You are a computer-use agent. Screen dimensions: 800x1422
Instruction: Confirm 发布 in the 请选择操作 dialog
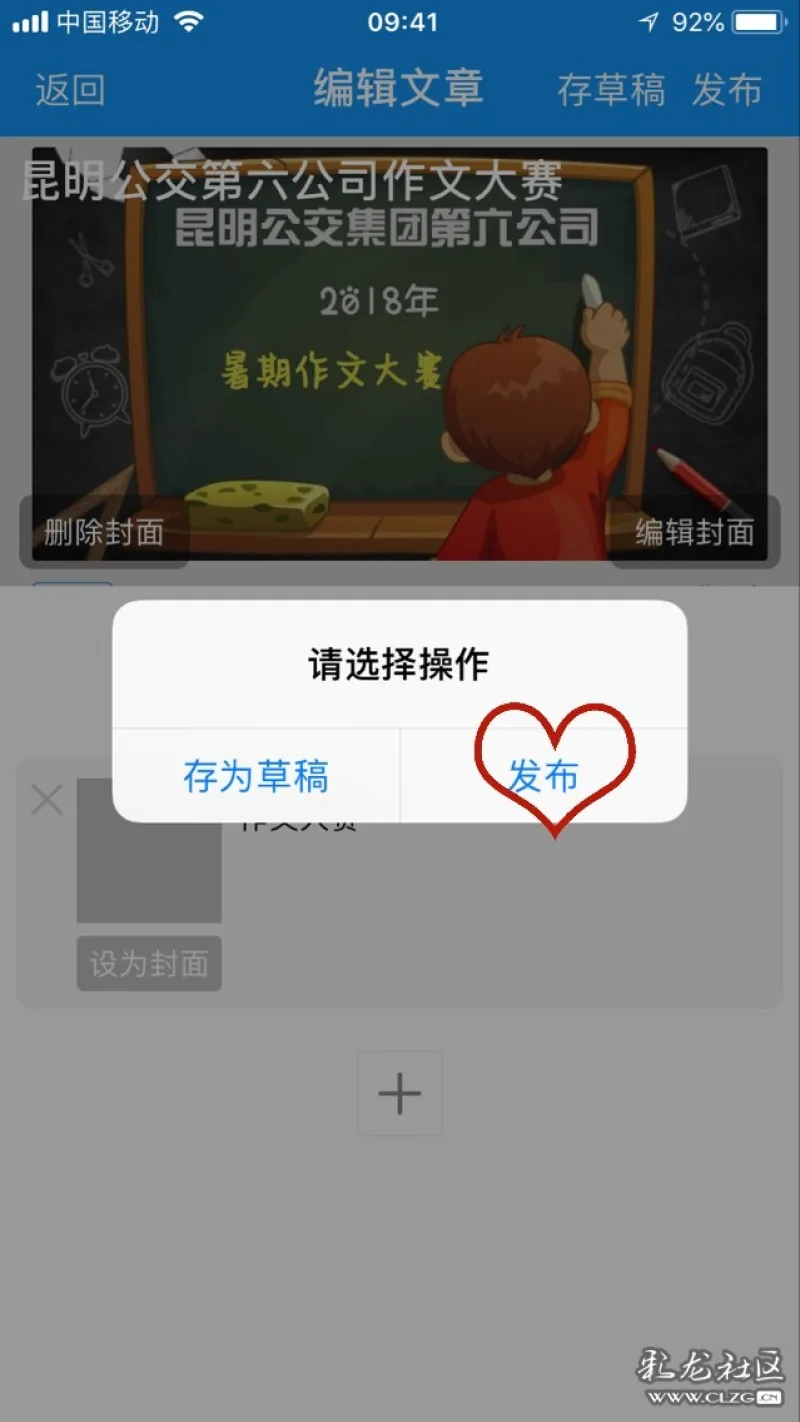(543, 777)
